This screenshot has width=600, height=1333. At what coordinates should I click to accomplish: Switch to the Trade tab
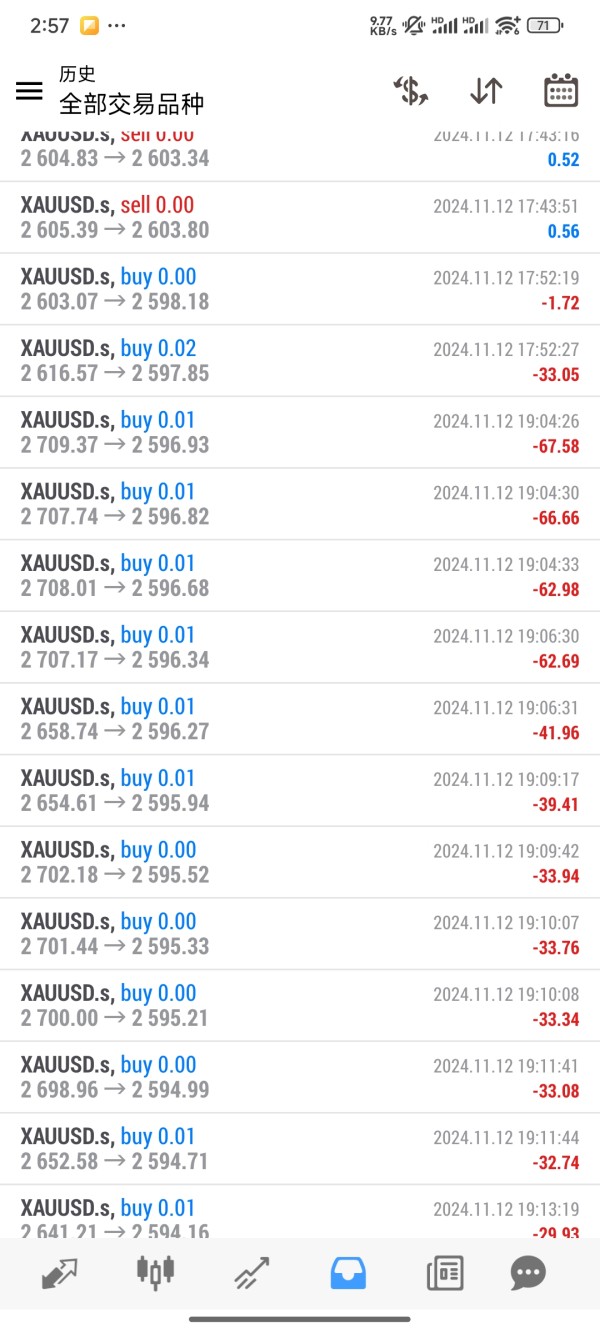coord(252,1273)
